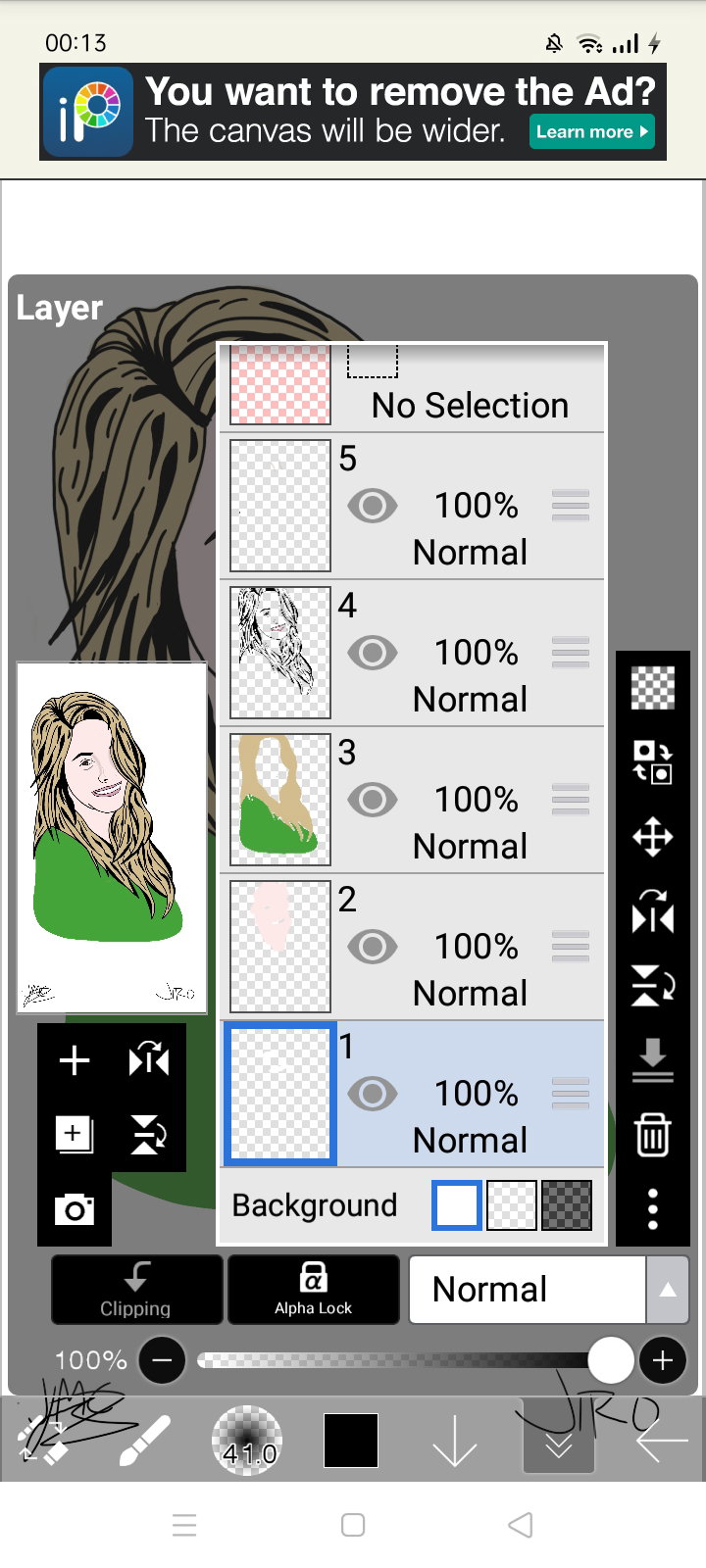Tap Learn more in the ad banner
Viewport: 706px width, 1568px height.
pyautogui.click(x=591, y=131)
